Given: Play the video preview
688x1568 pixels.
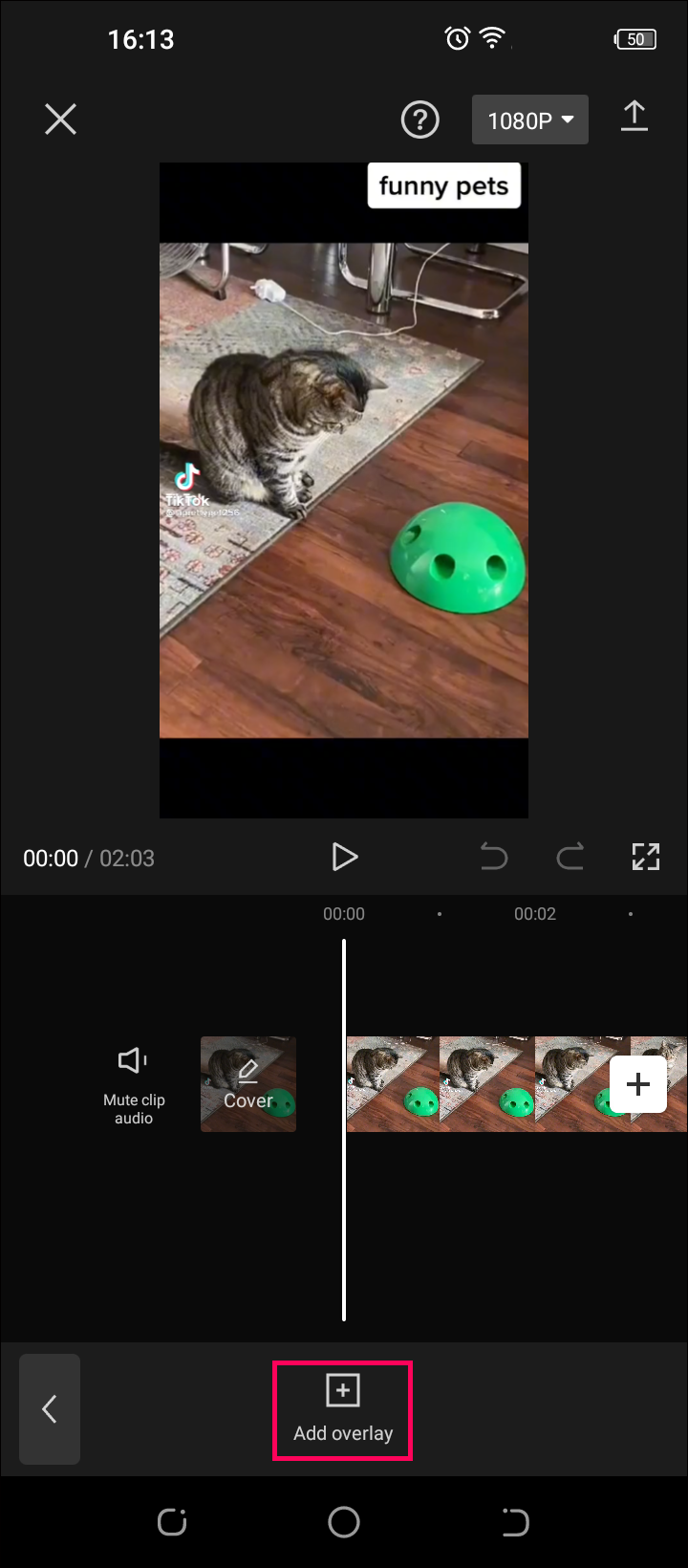Looking at the screenshot, I should coord(344,857).
